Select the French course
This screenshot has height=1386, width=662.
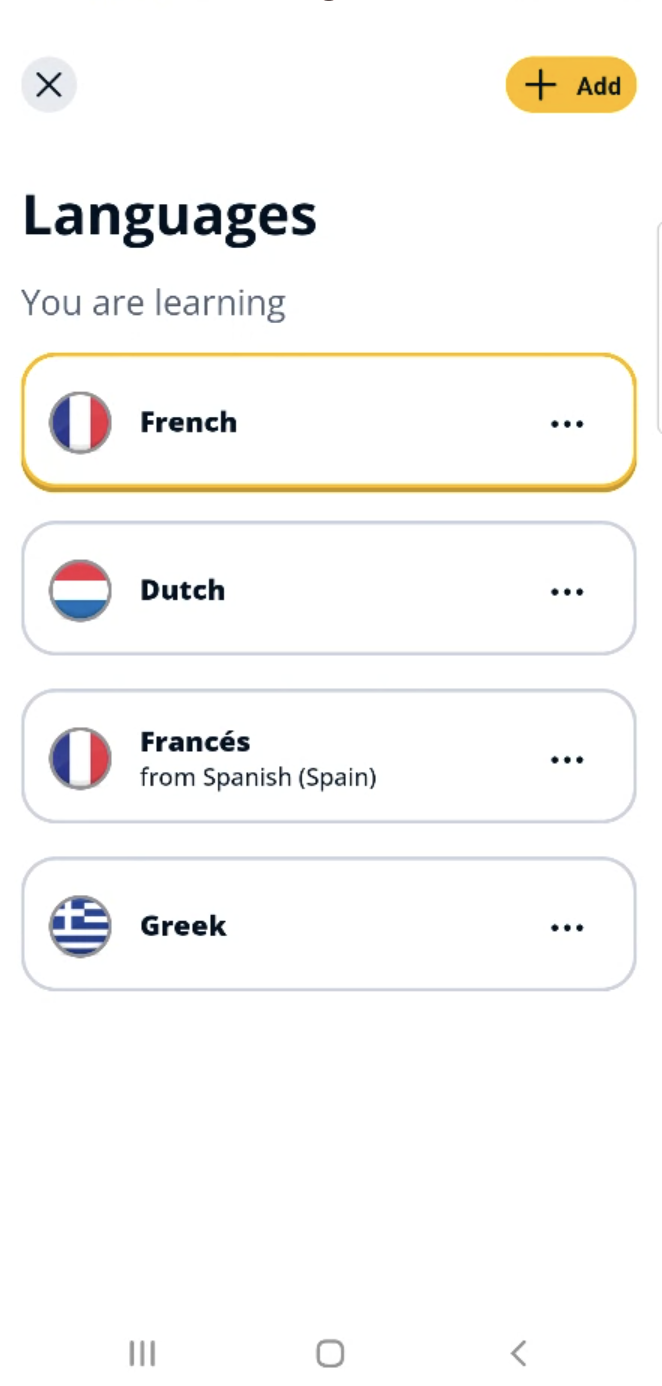300,422
